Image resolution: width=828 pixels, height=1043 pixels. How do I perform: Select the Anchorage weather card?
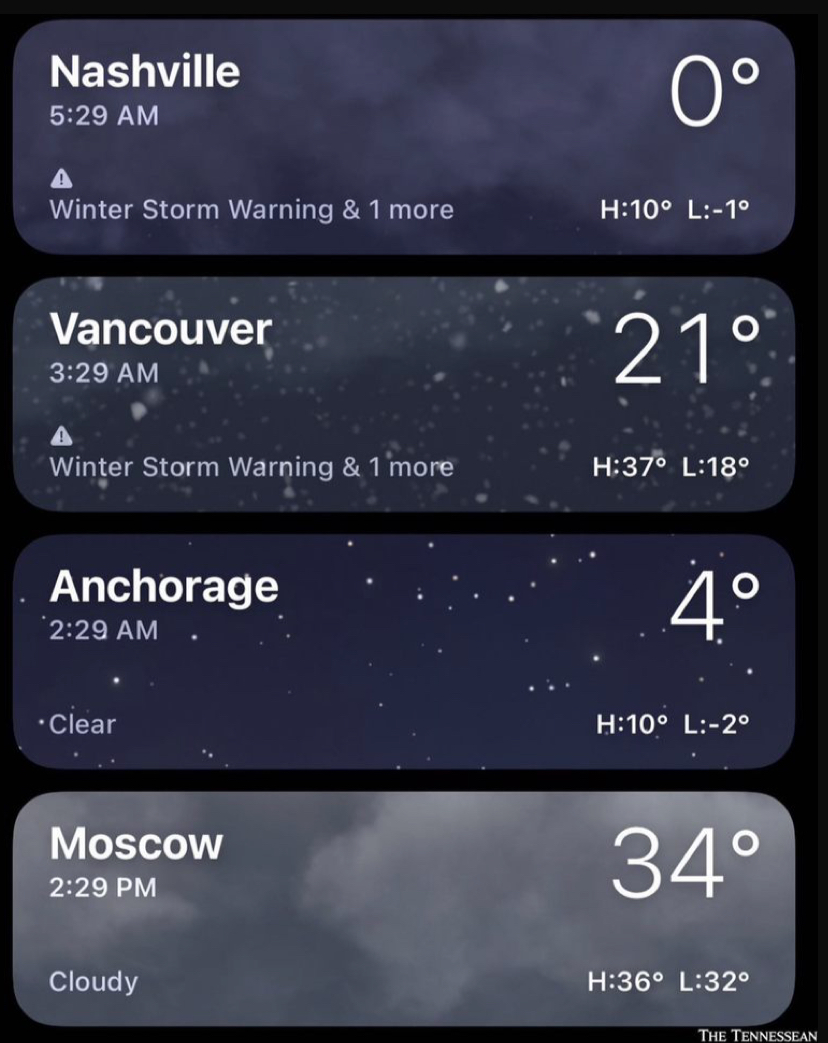(x=404, y=652)
